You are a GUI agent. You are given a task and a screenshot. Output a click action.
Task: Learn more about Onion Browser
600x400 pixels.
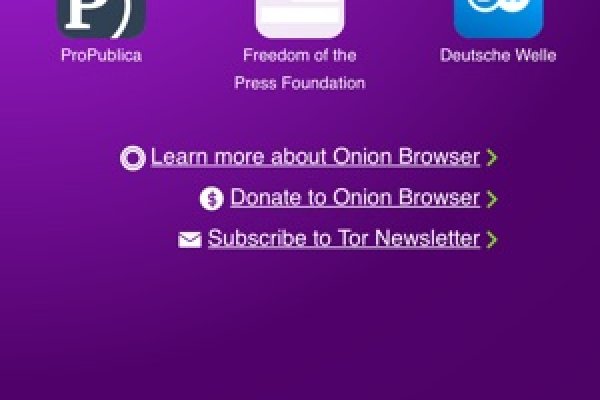(x=315, y=158)
